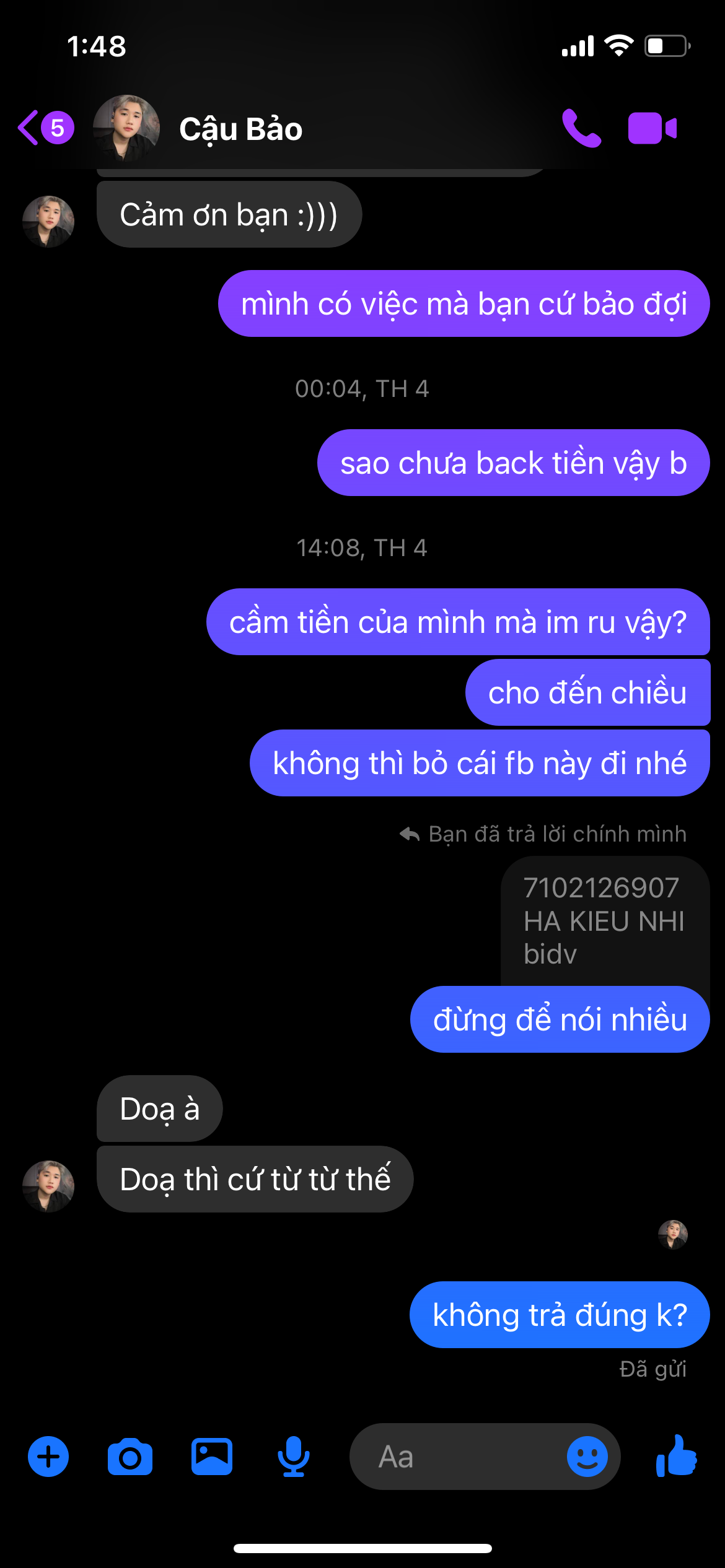Start a video call with Cậu Bảo
This screenshot has height=1568, width=725.
[x=652, y=129]
